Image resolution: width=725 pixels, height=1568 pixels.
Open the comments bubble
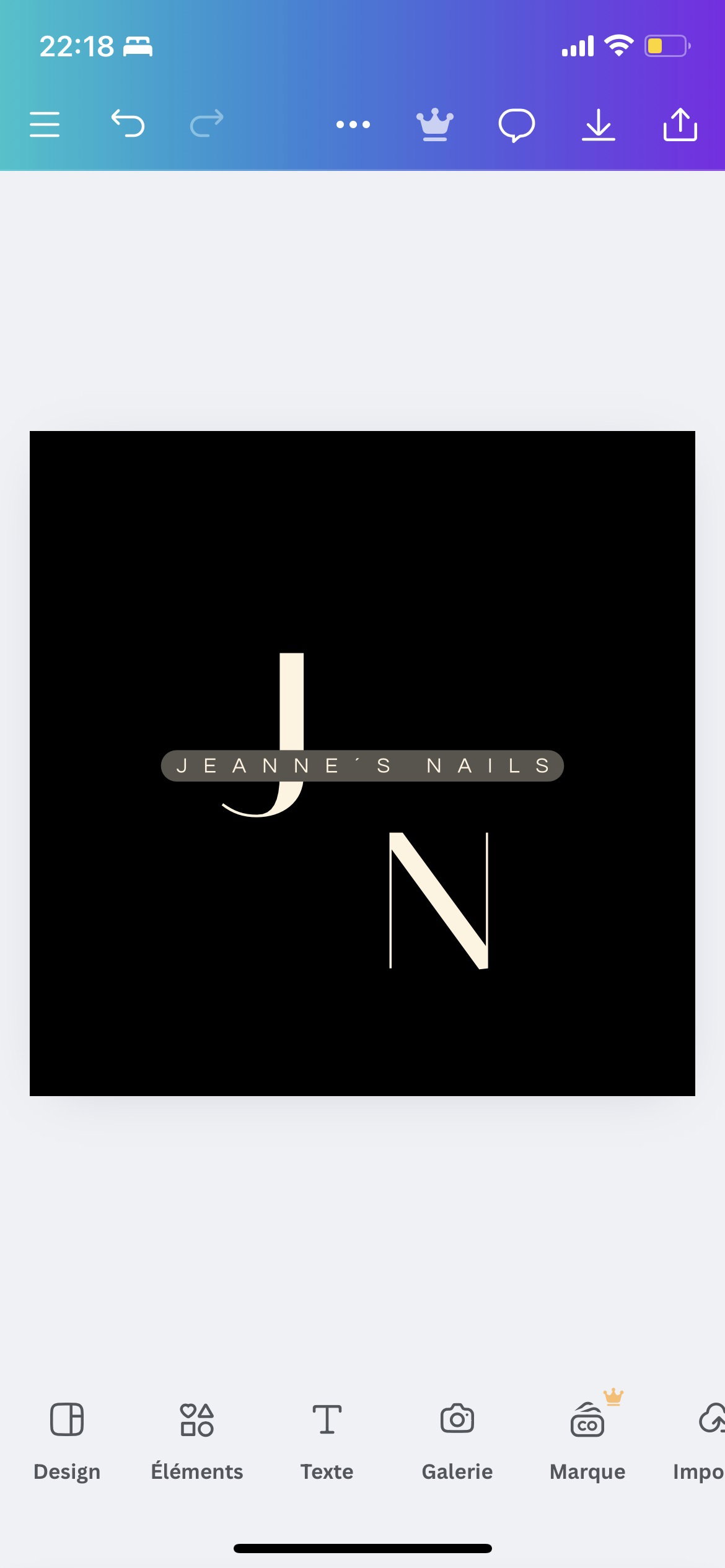(517, 125)
